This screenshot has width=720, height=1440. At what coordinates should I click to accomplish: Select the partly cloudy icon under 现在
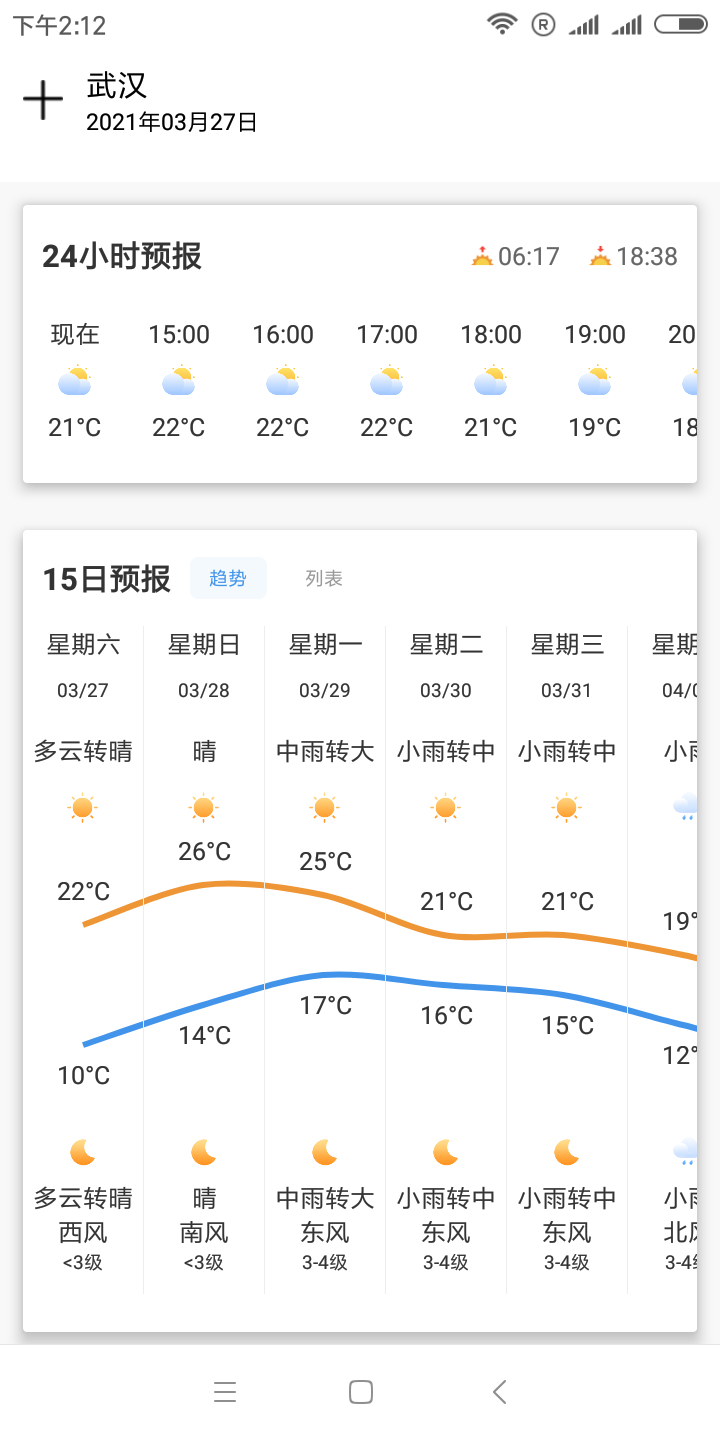[x=75, y=381]
